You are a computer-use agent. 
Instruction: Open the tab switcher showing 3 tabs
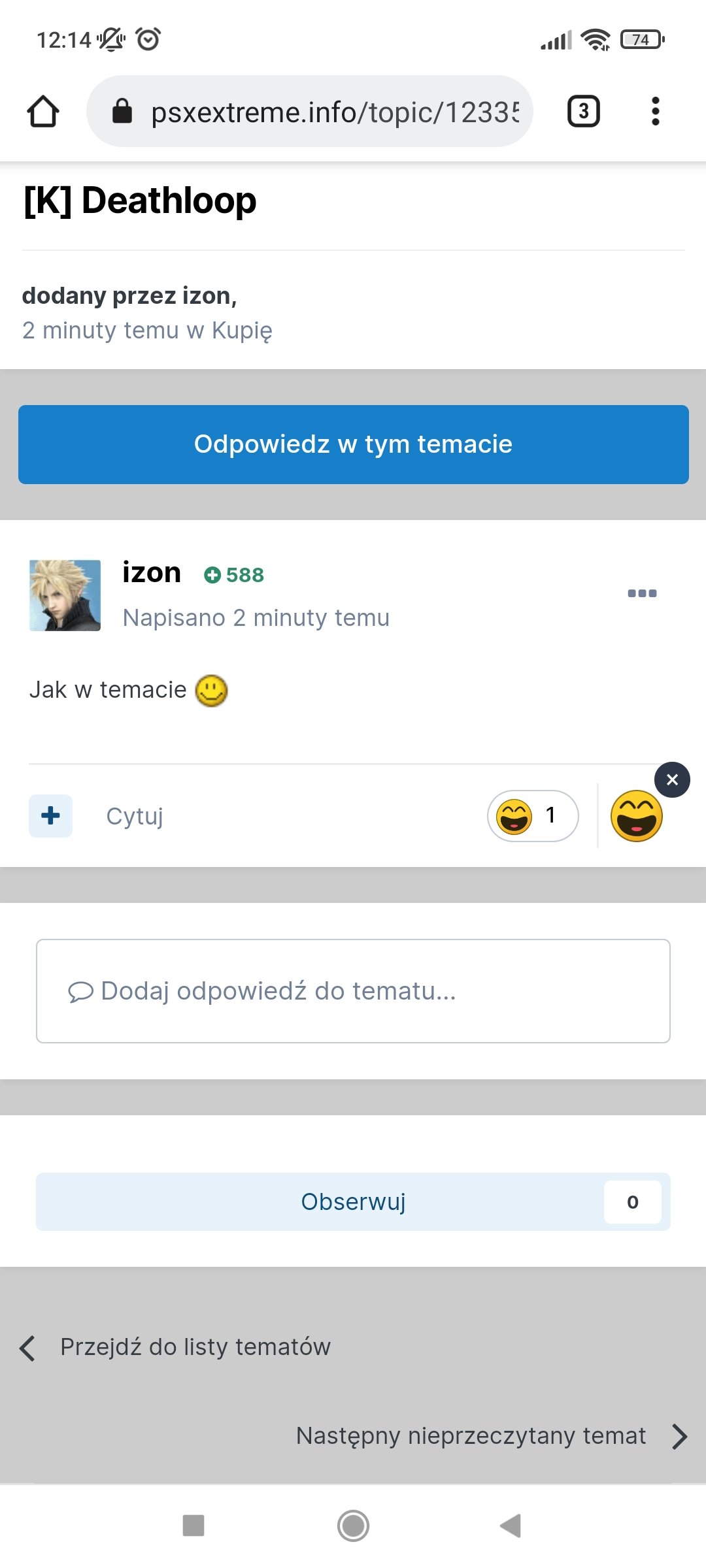coord(583,112)
